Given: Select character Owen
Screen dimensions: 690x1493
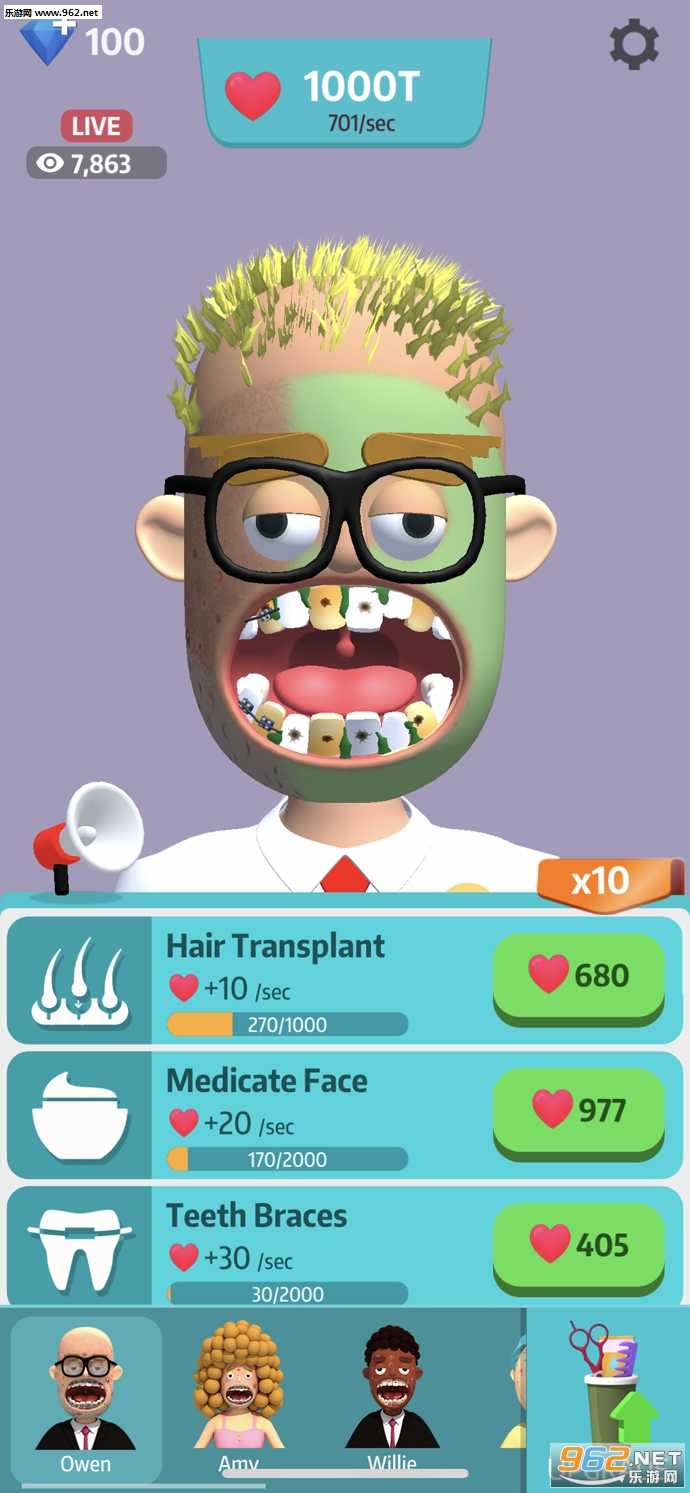Looking at the screenshot, I should point(86,1399).
